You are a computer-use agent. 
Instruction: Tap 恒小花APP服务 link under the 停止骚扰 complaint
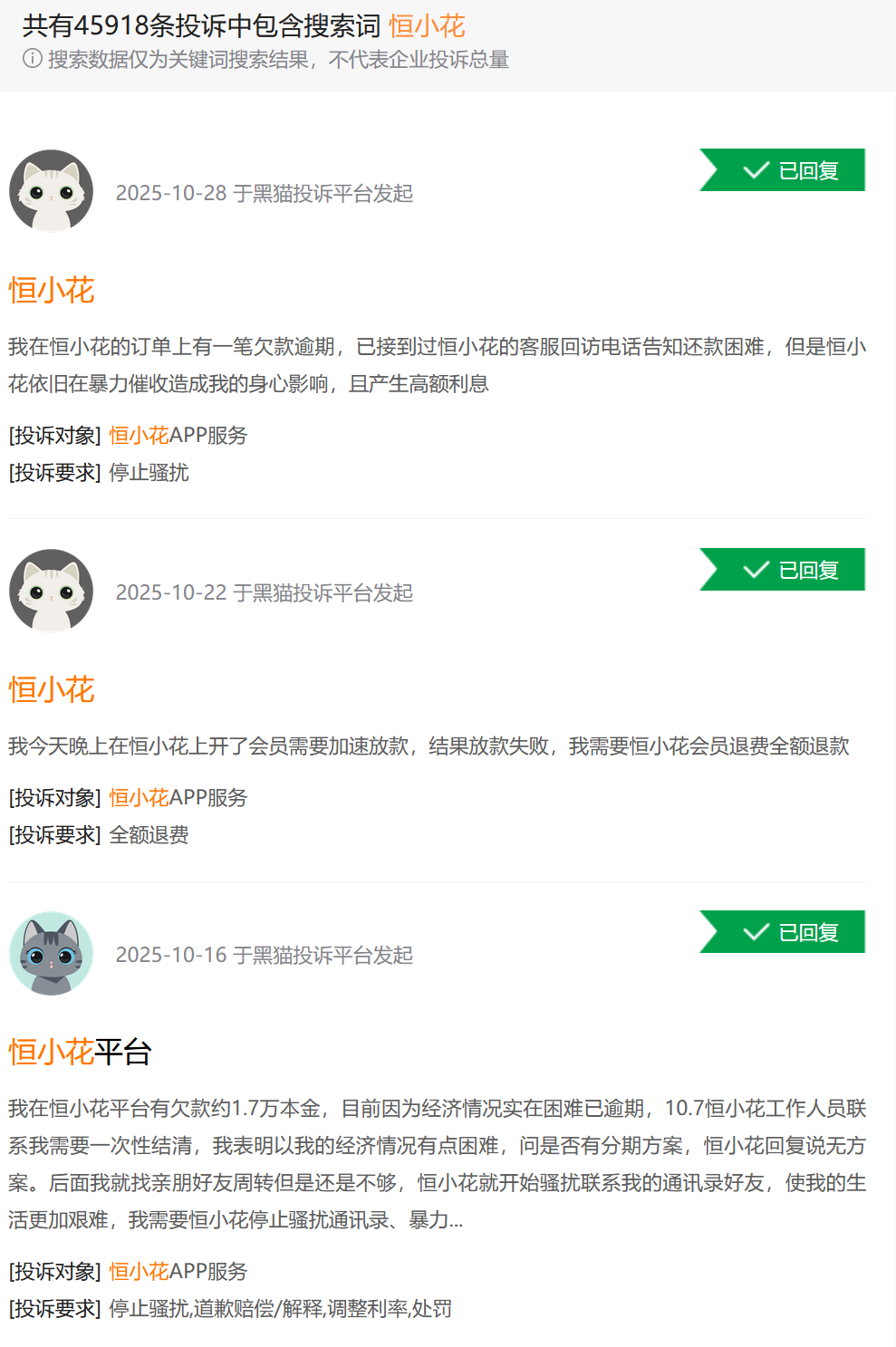pyautogui.click(x=178, y=436)
